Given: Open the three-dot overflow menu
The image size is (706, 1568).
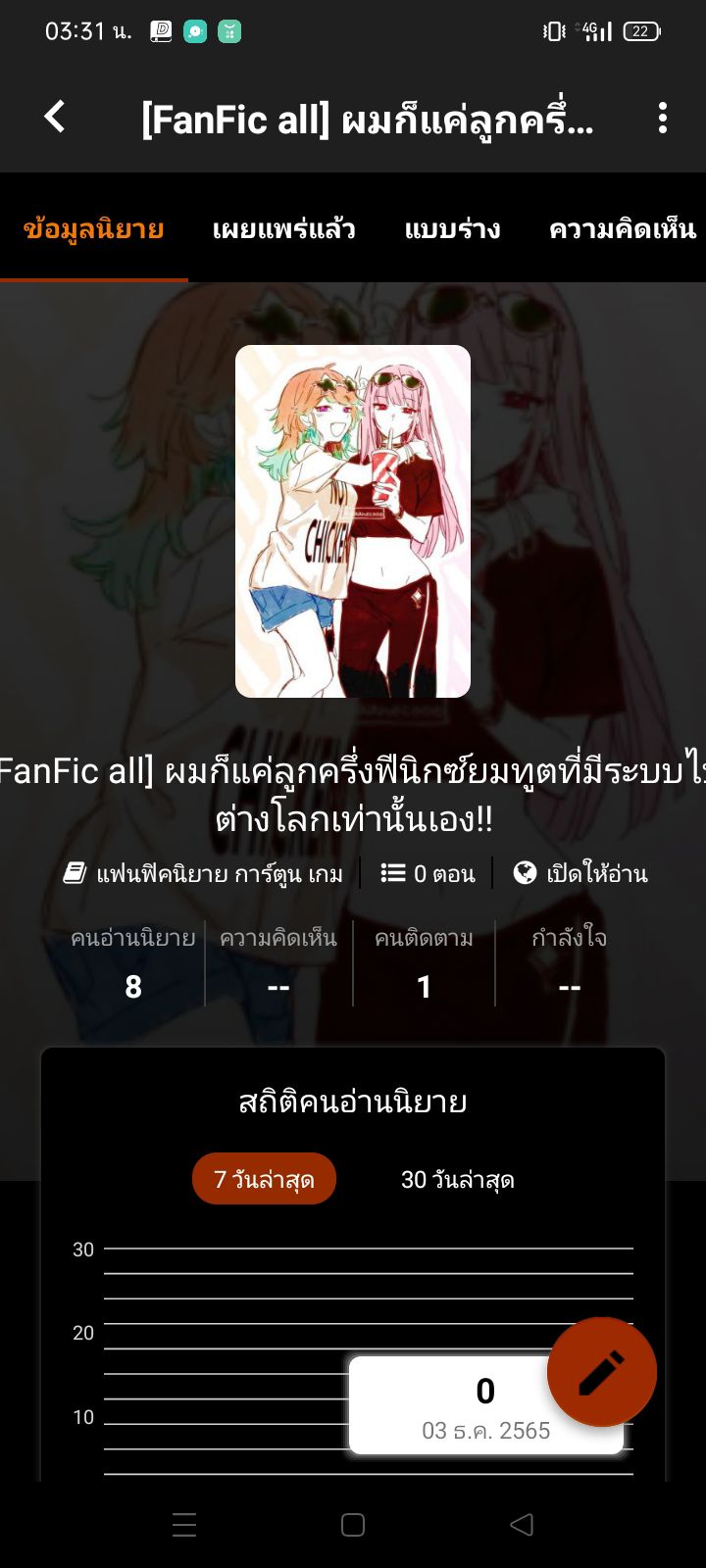Looking at the screenshot, I should click(663, 118).
